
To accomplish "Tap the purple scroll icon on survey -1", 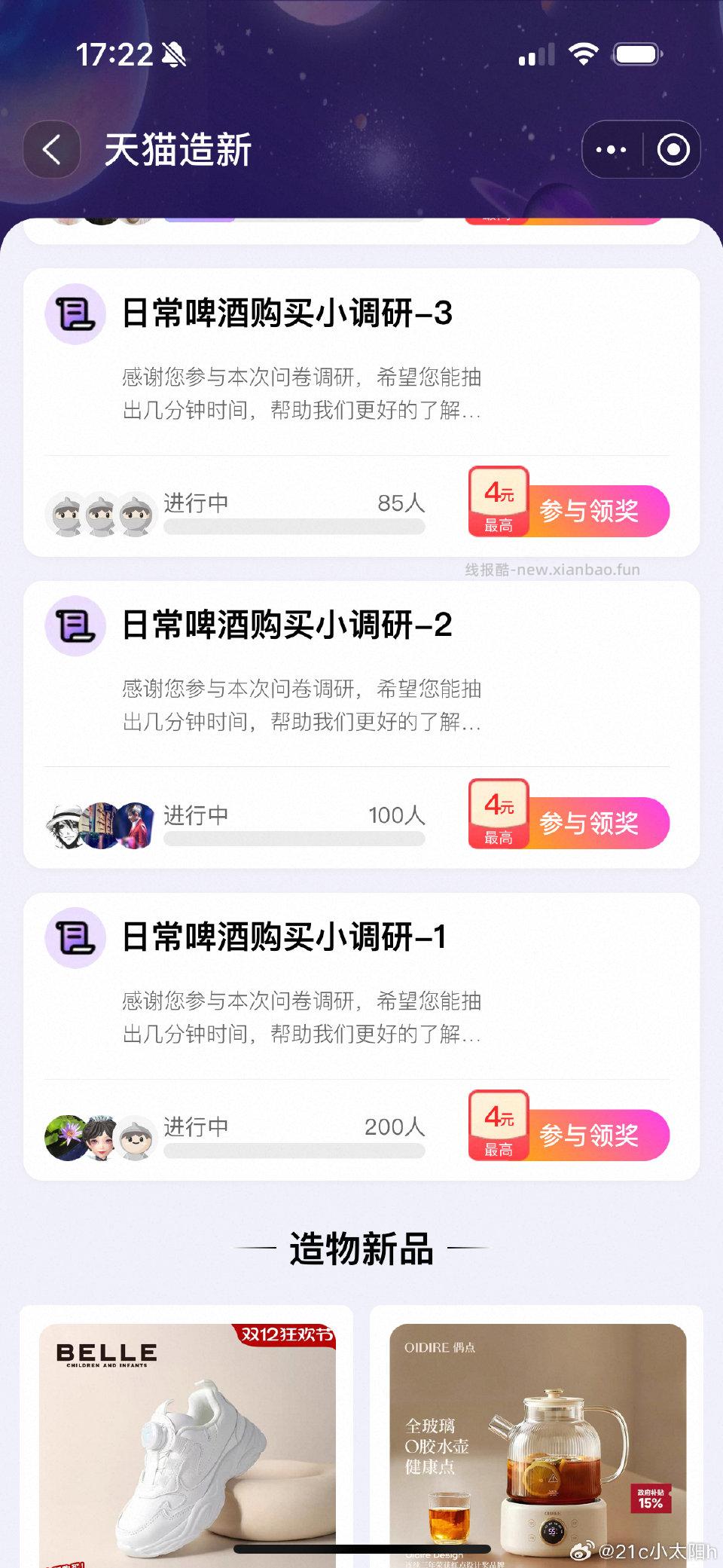I will pyautogui.click(x=75, y=940).
